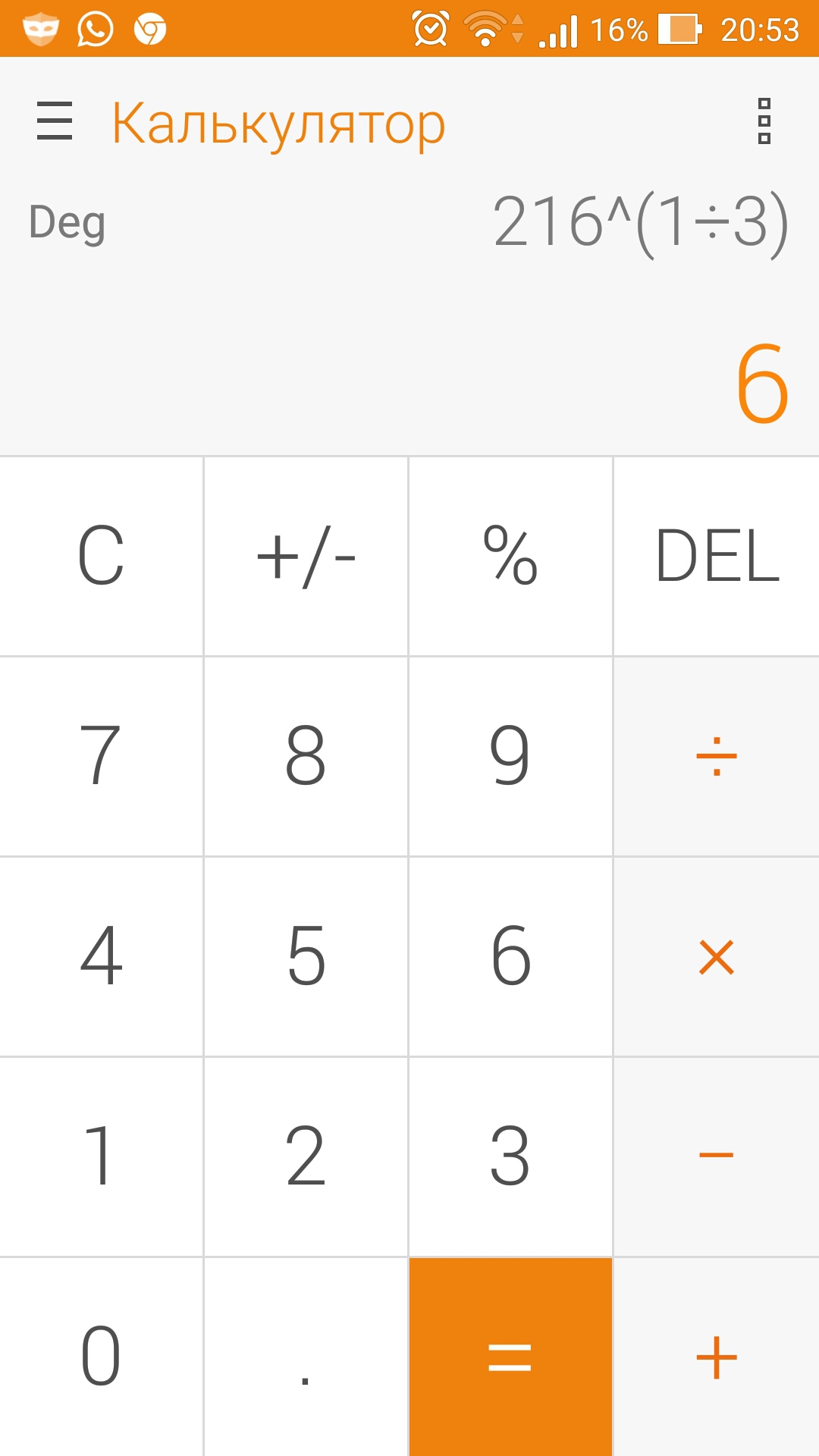This screenshot has width=819, height=1456.
Task: Open the three-dot overflow menu
Action: pos(764,121)
